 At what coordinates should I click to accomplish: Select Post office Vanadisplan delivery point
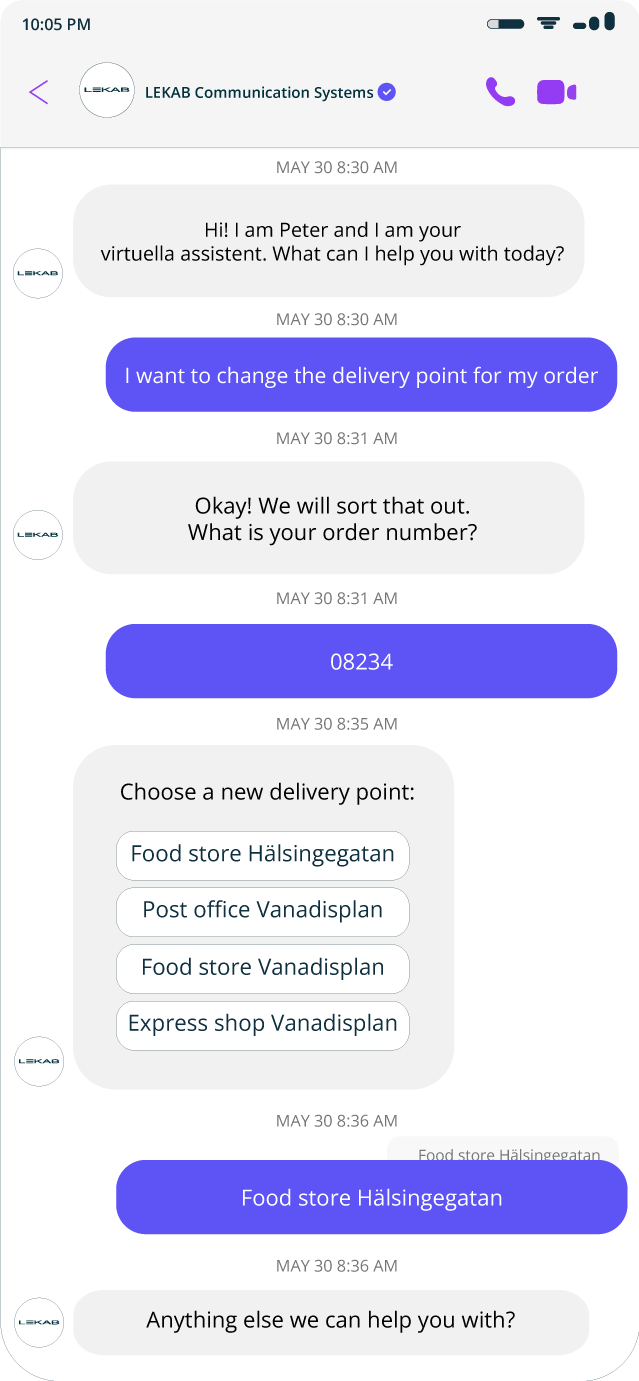pos(262,911)
